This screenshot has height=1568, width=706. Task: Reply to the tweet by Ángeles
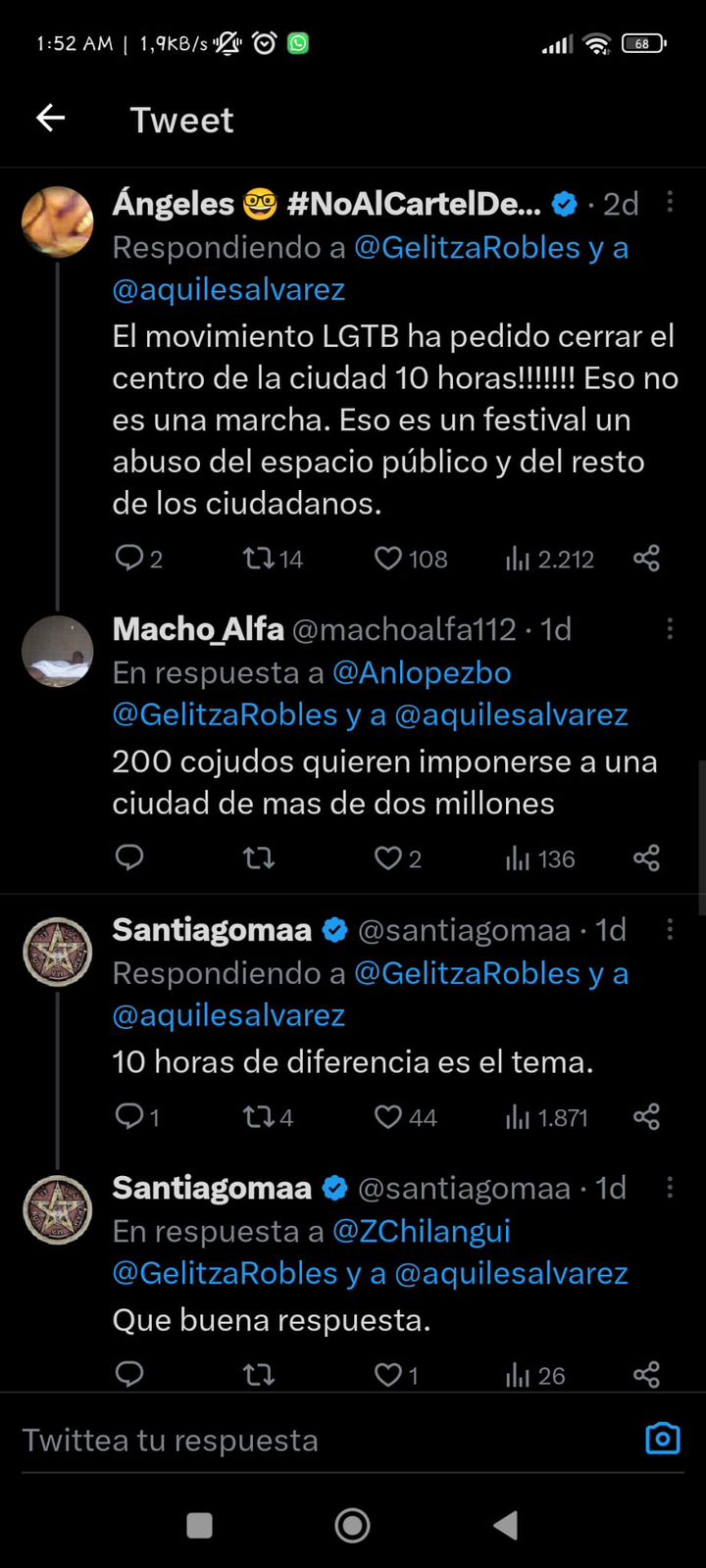tap(129, 559)
